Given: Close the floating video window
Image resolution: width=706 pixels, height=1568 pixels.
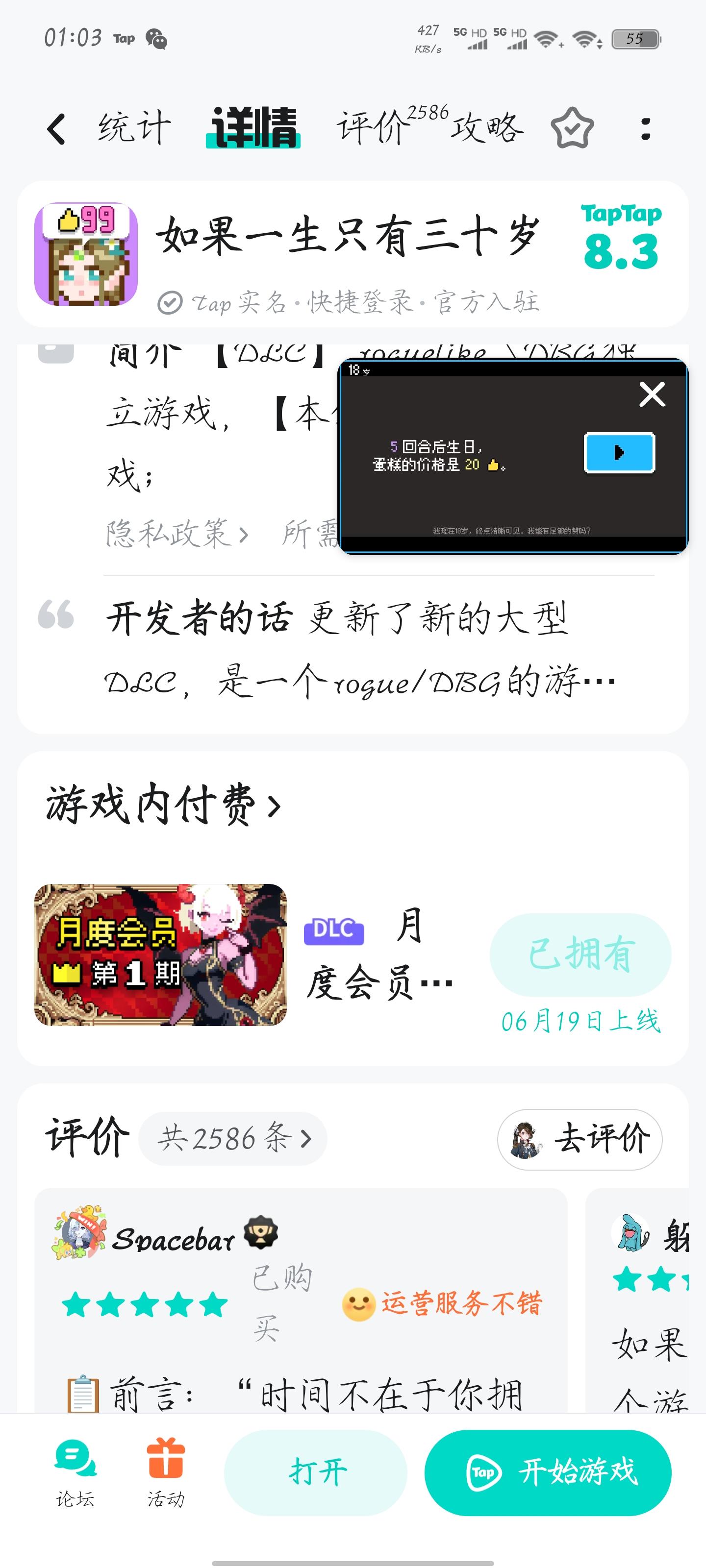Looking at the screenshot, I should (652, 394).
